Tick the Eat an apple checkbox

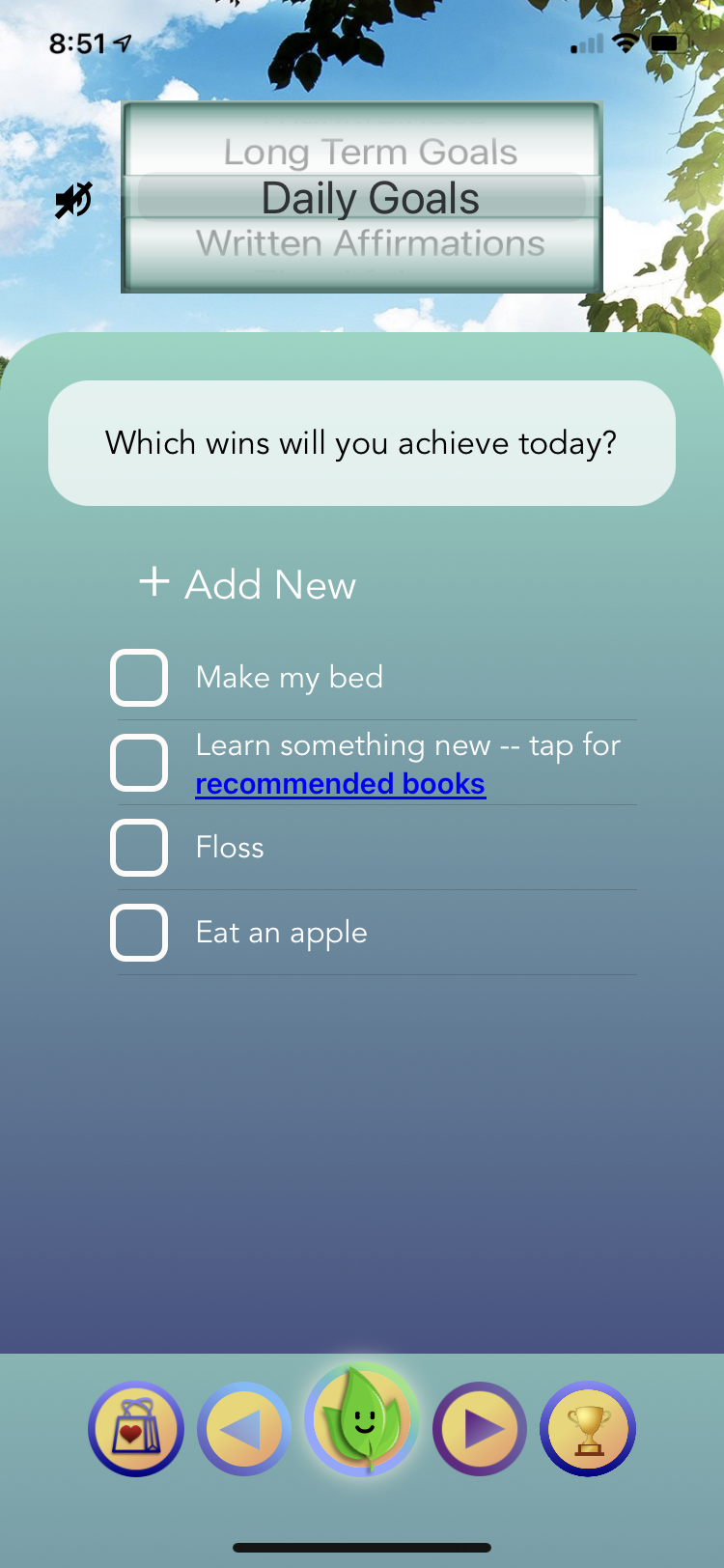coord(139,933)
